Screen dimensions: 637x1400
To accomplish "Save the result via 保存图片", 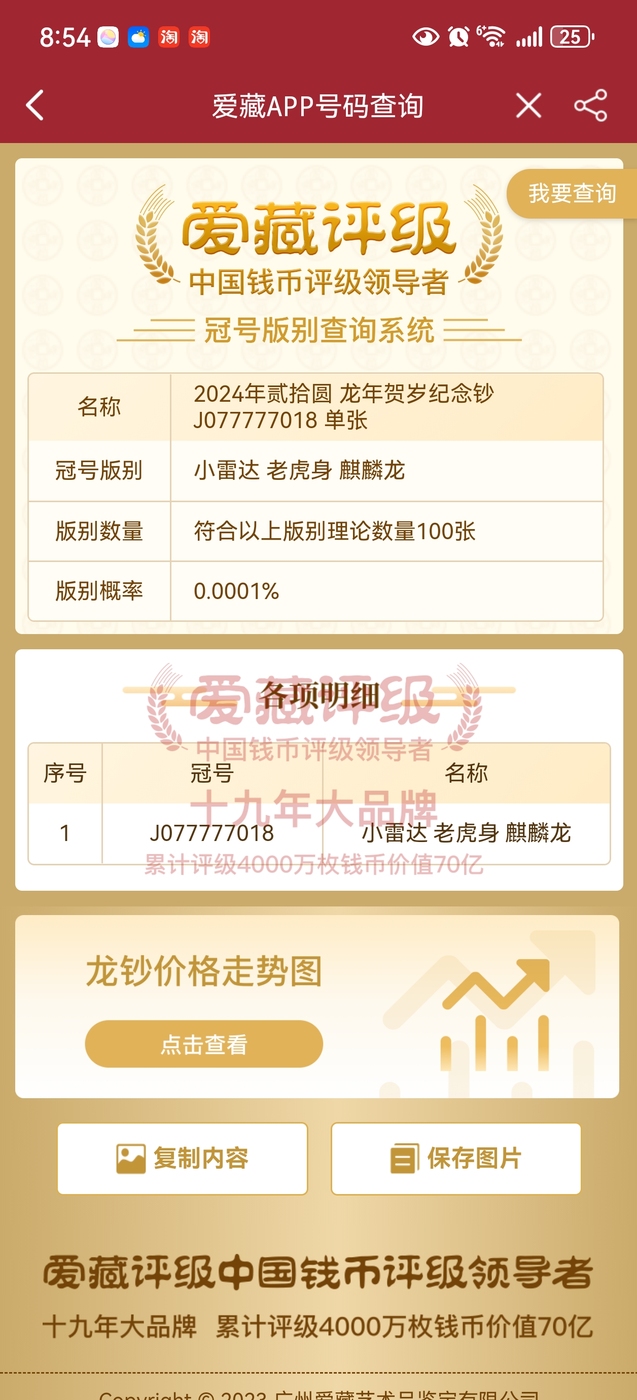I will (x=456, y=1158).
